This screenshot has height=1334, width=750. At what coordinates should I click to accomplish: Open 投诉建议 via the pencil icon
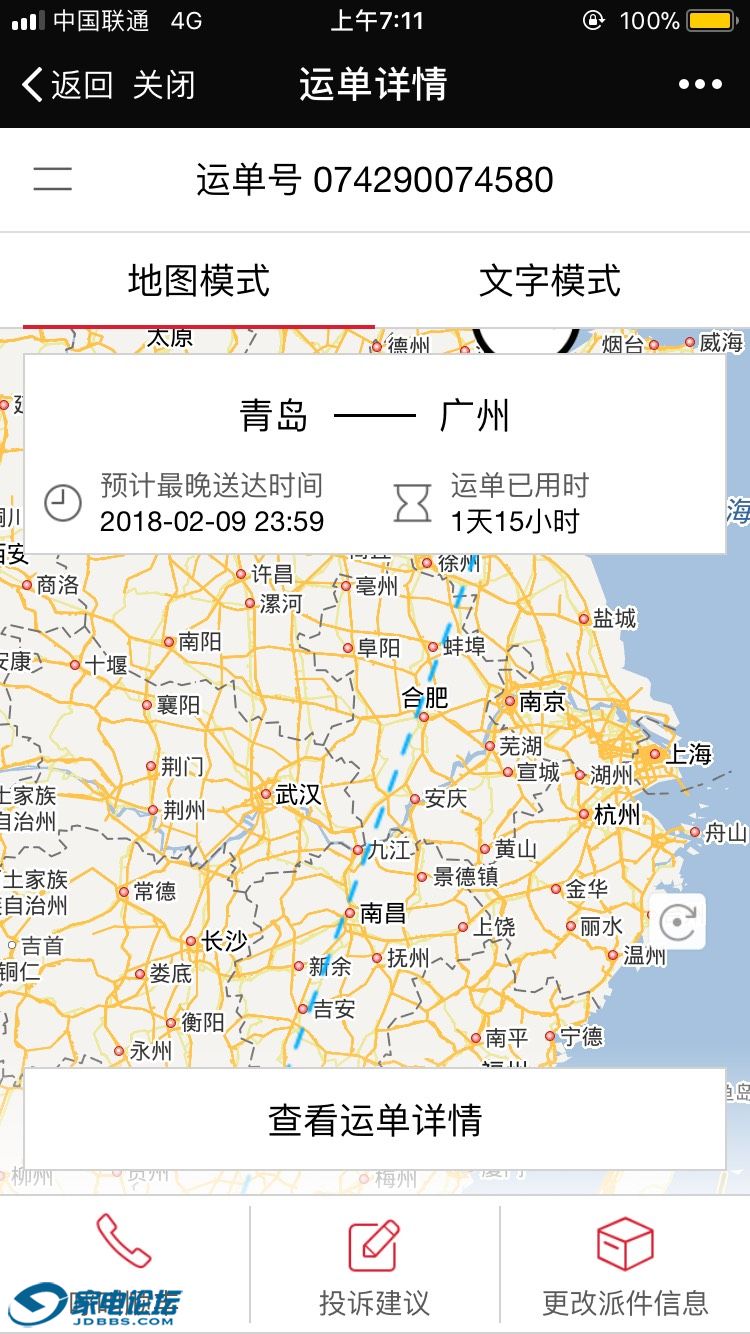pos(375,1245)
